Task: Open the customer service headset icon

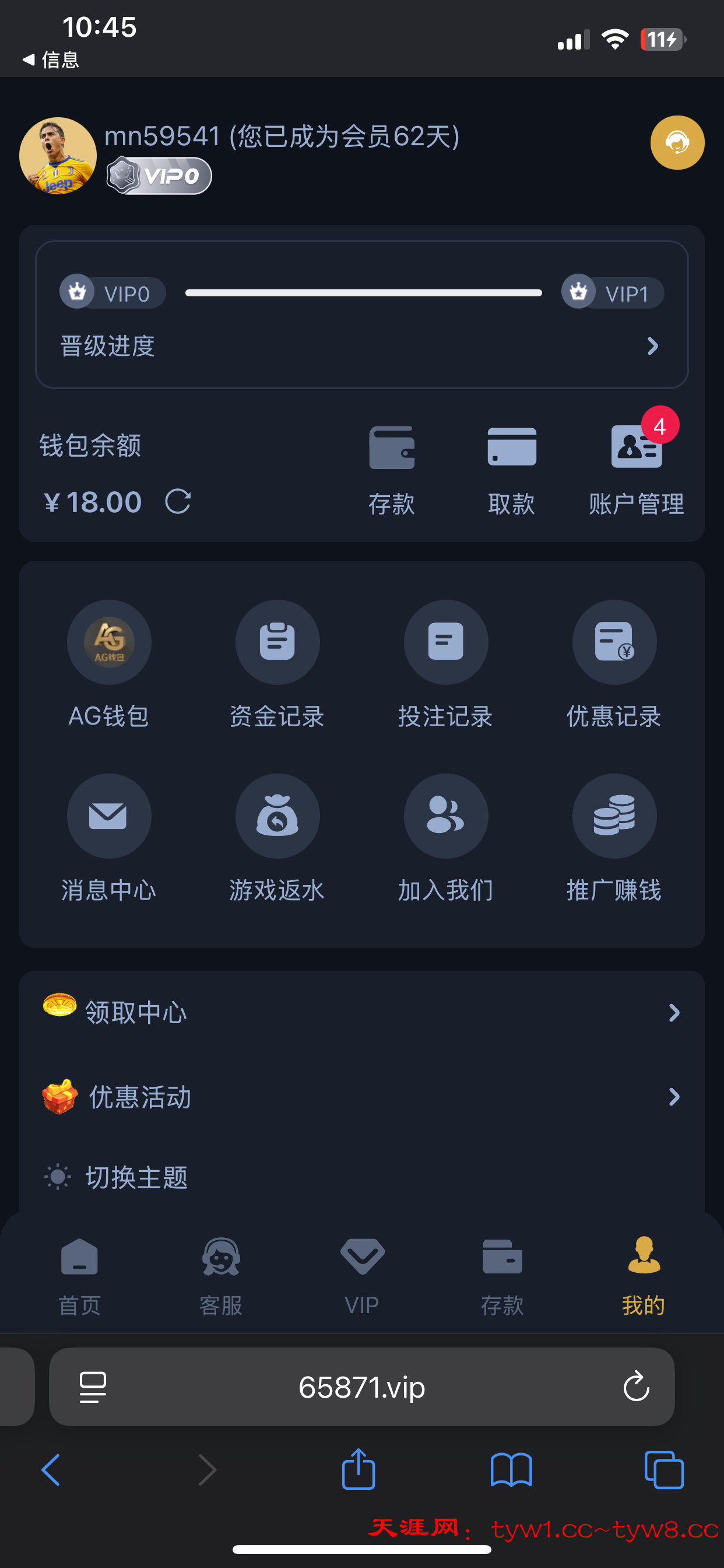Action: pos(677,142)
